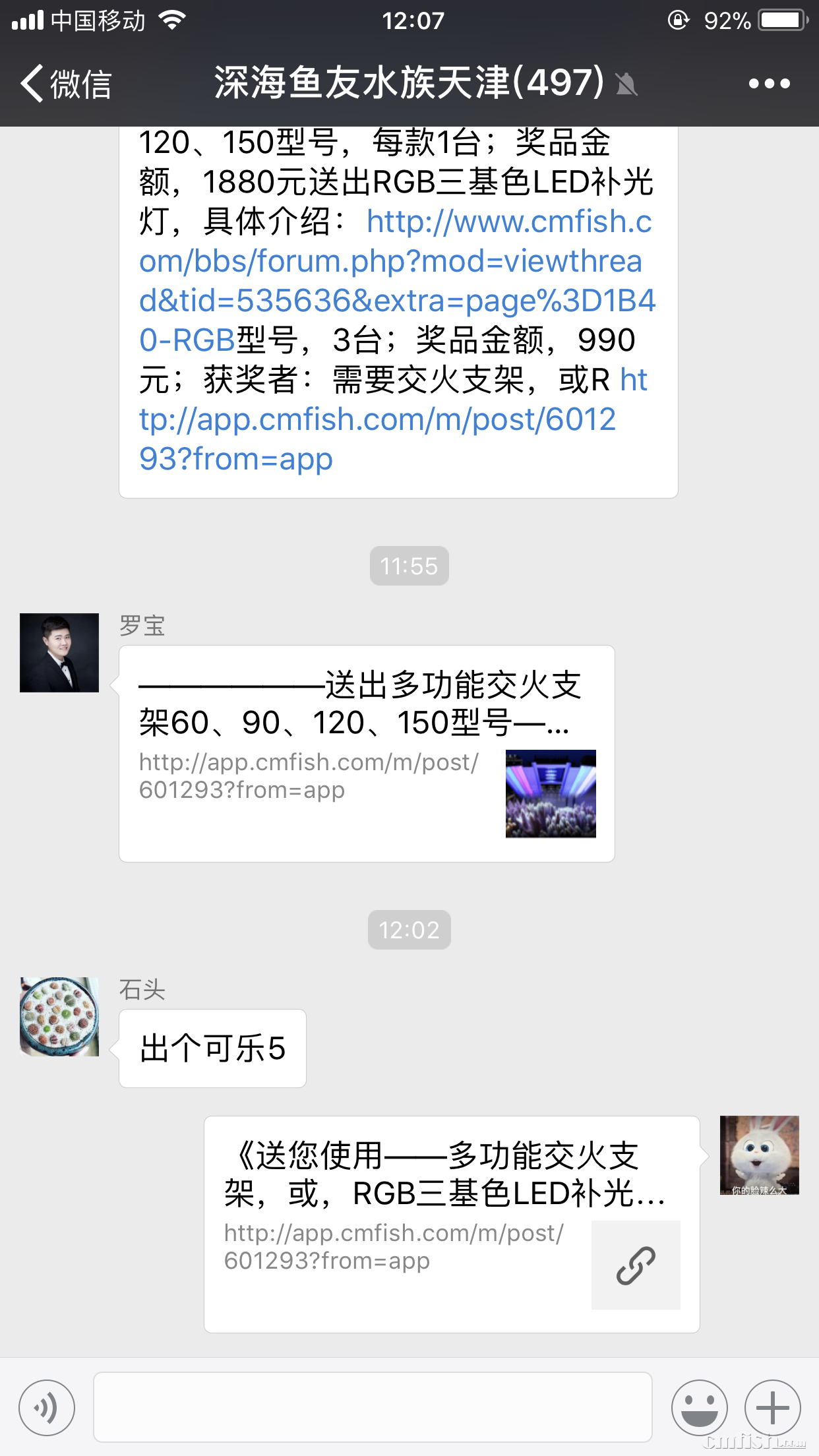Tap the muted-bell icon beside chat title
Viewport: 819px width, 1456px height.
pyautogui.click(x=626, y=84)
